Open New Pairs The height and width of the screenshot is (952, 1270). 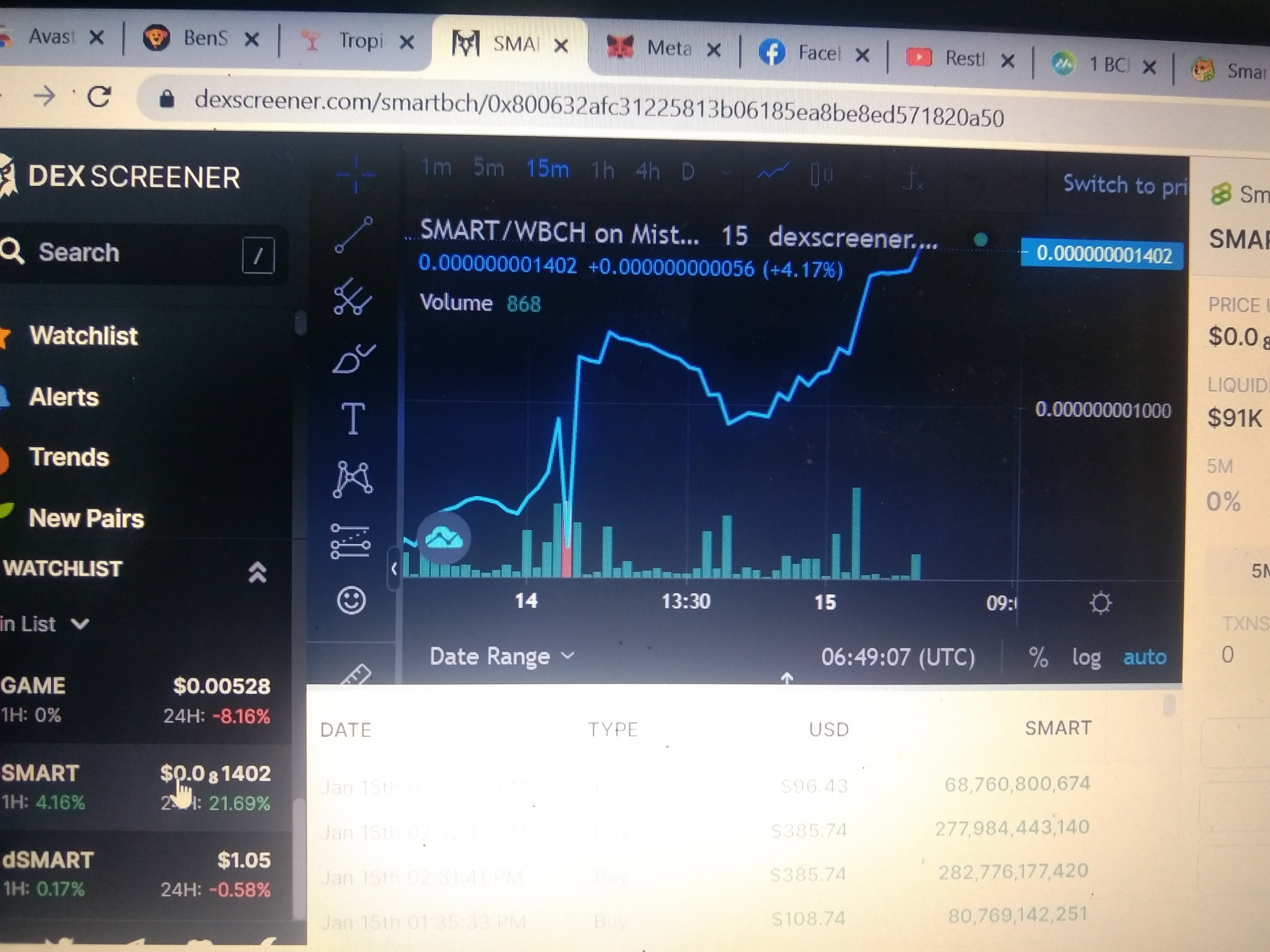point(86,518)
